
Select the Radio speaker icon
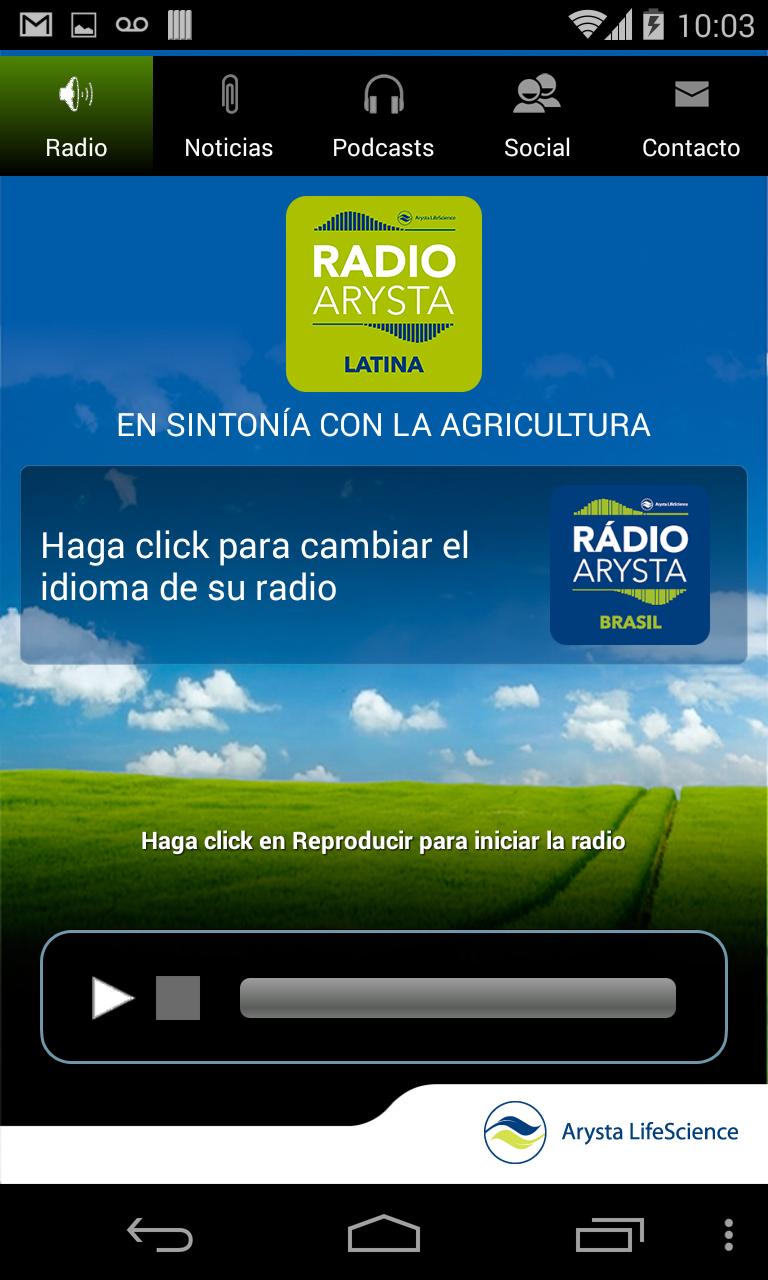pyautogui.click(x=75, y=92)
